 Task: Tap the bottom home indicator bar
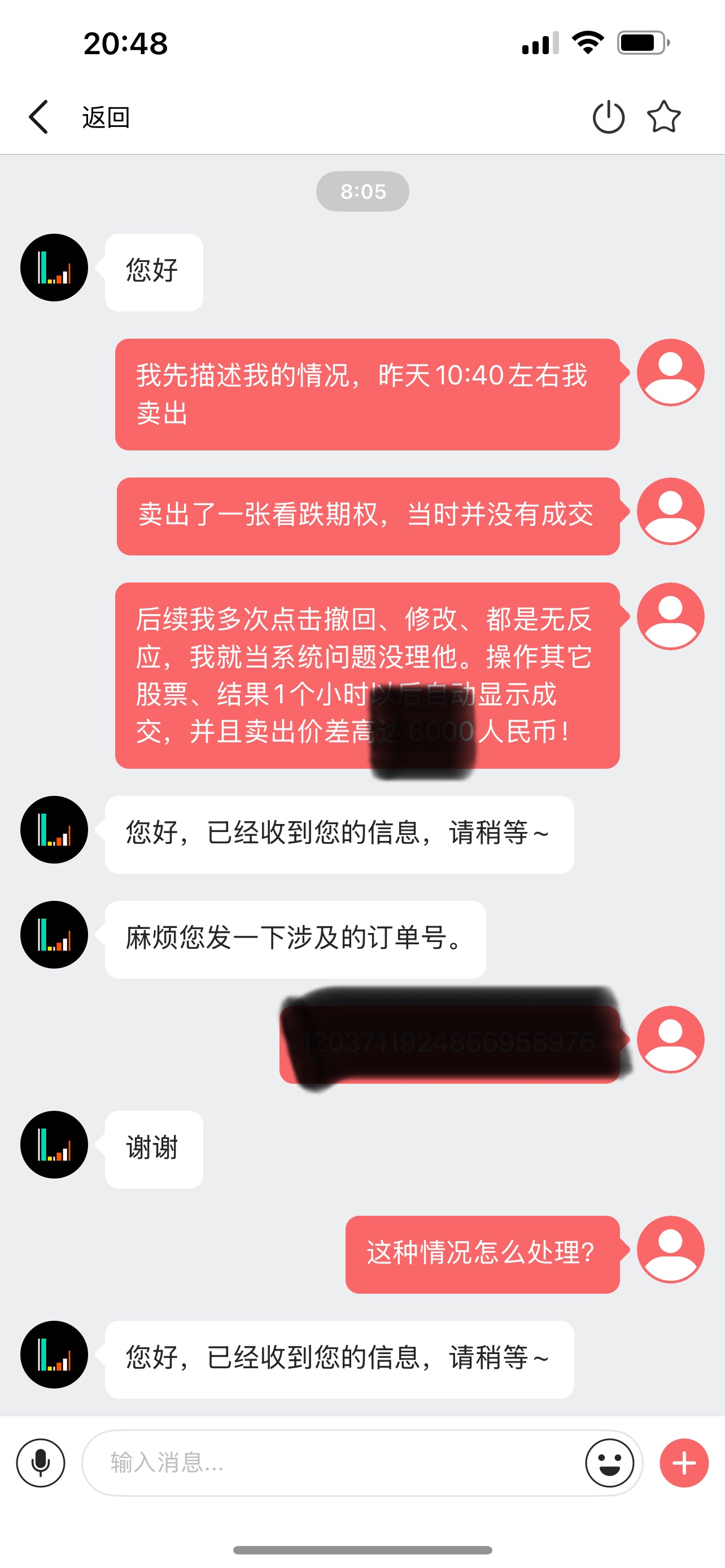[362, 1551]
